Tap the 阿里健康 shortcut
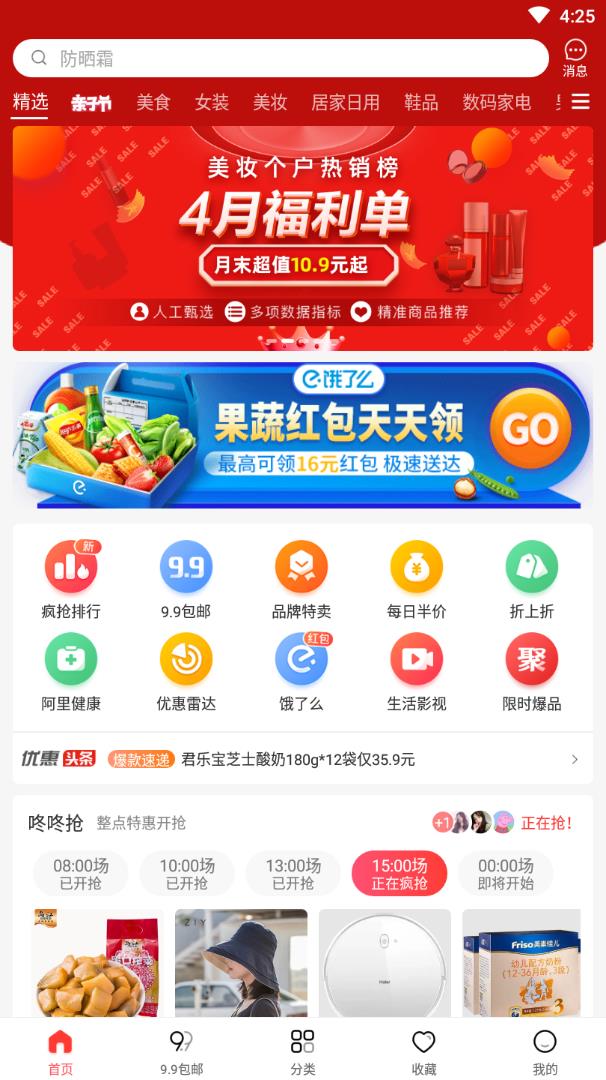This screenshot has width=606, height=1080. point(71,672)
